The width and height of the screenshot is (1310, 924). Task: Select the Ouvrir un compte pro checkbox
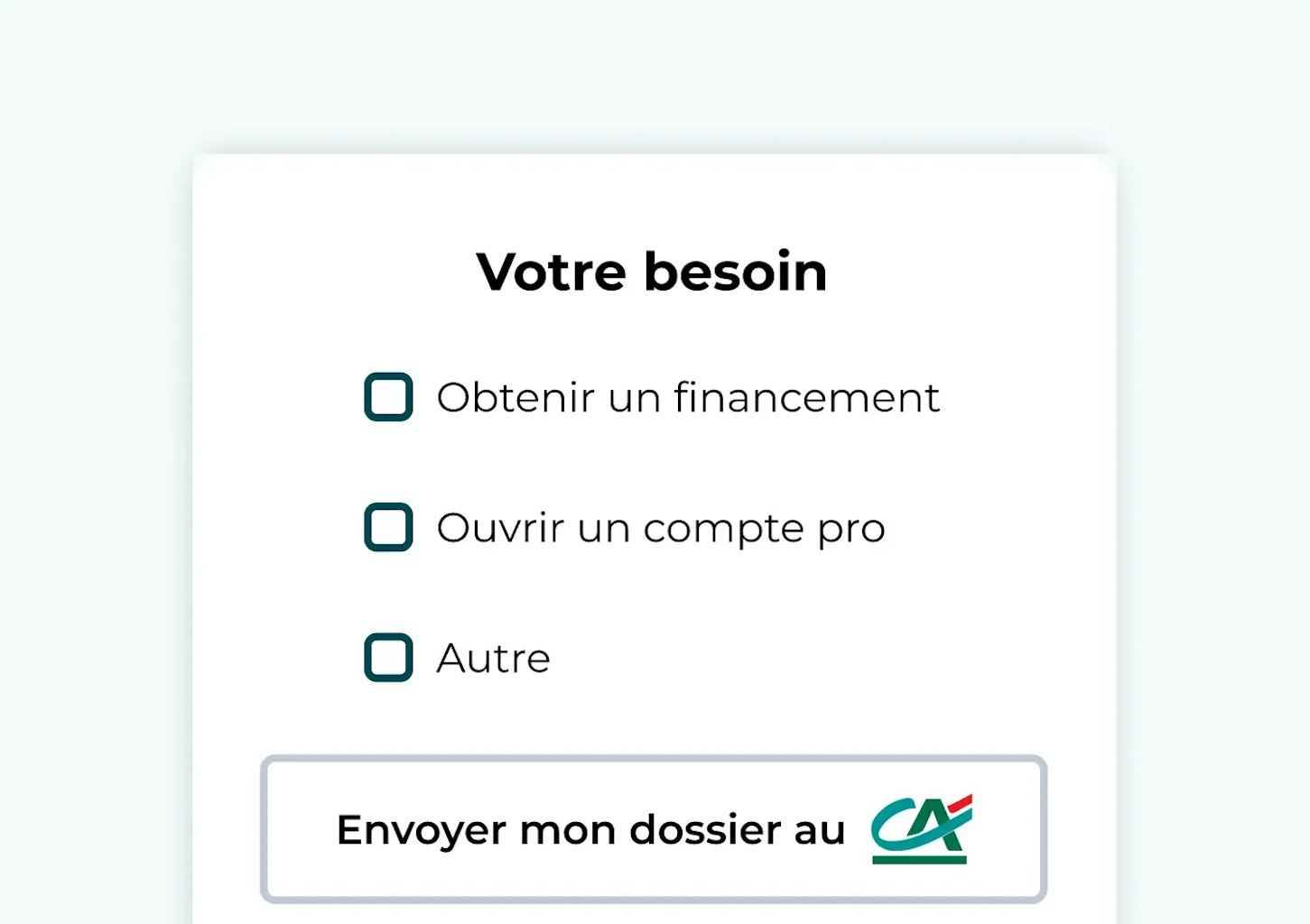388,527
